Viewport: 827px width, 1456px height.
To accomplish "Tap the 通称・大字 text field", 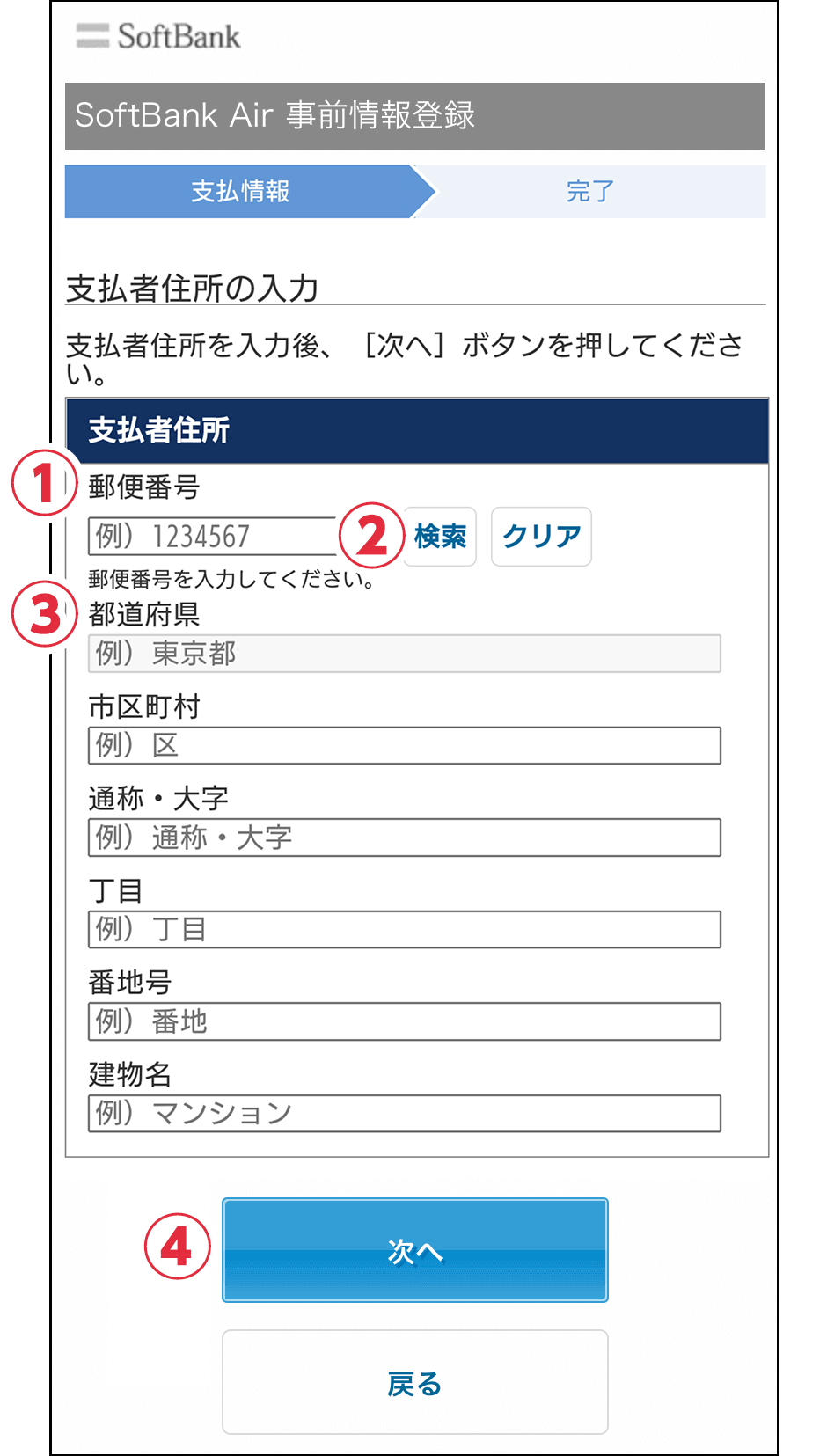I will click(x=405, y=838).
